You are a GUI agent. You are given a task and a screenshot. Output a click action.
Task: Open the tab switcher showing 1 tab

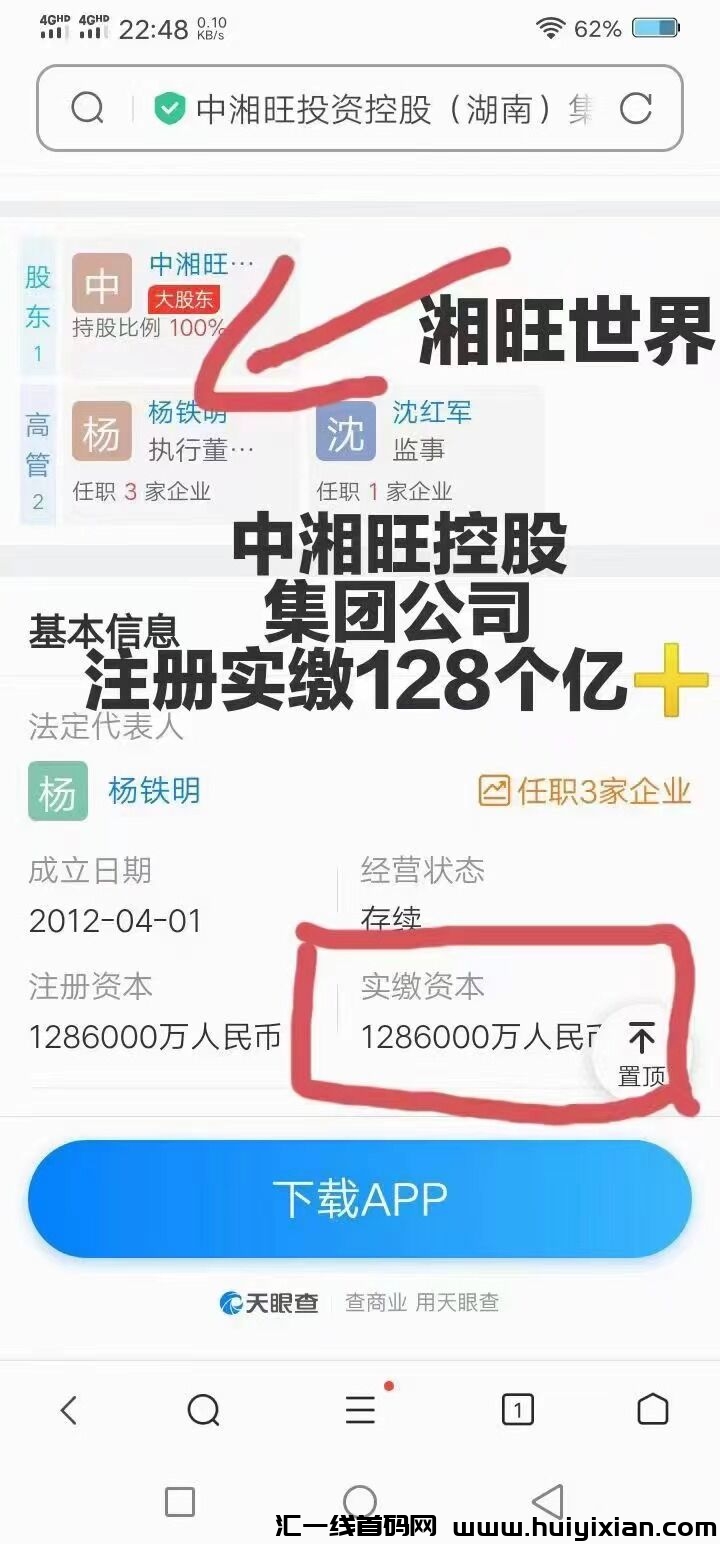coord(517,1410)
